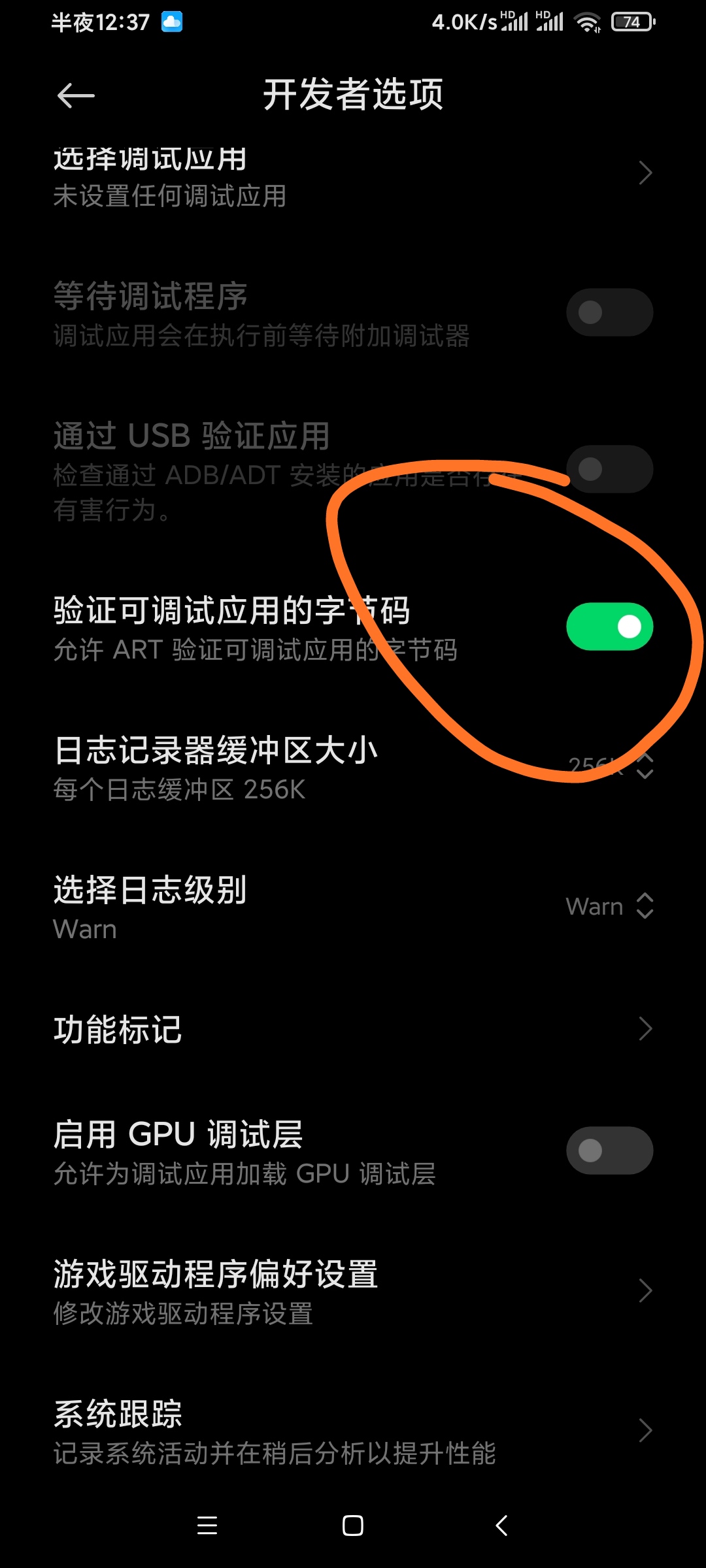
Task: Turn off 验证可调试应用的字节码 switch
Action: click(x=609, y=627)
